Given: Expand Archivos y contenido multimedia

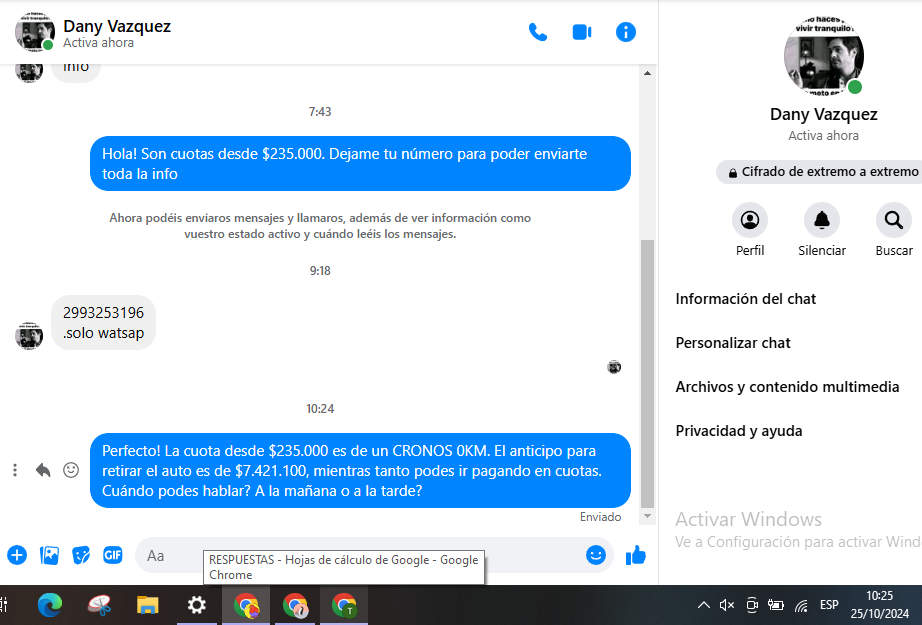Looking at the screenshot, I should (x=787, y=387).
